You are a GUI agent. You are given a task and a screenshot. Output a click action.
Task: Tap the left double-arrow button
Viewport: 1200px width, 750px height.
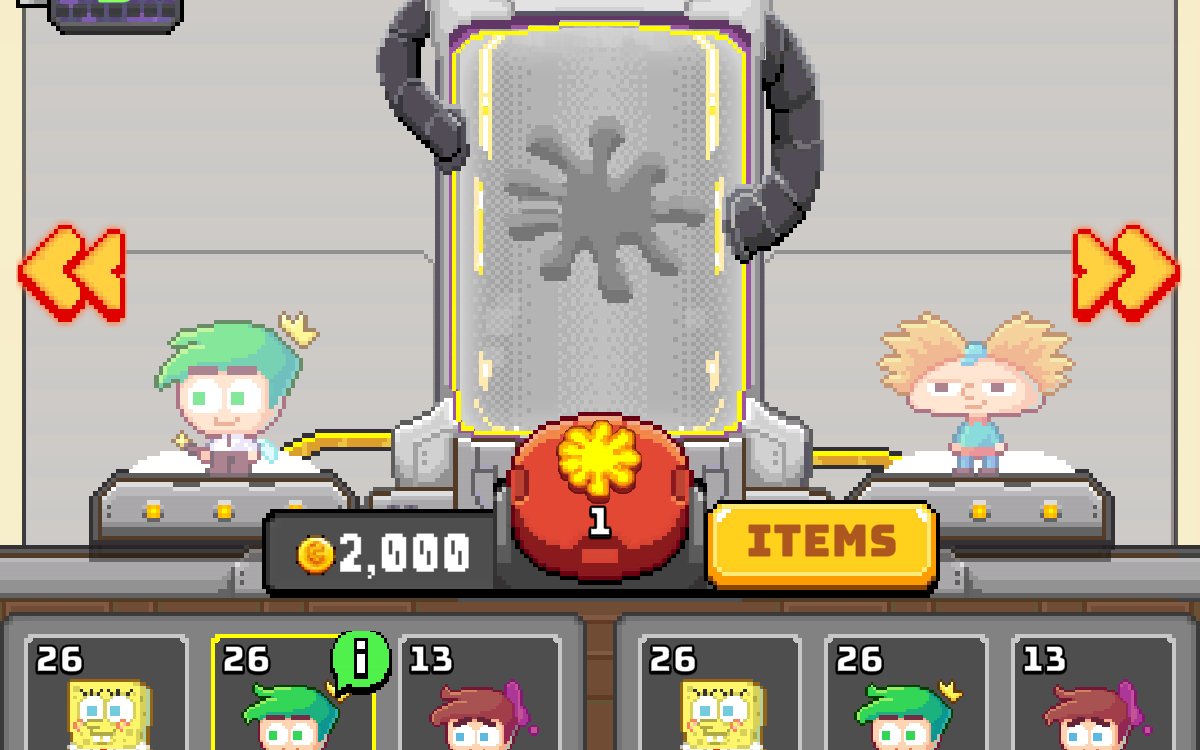(72, 272)
